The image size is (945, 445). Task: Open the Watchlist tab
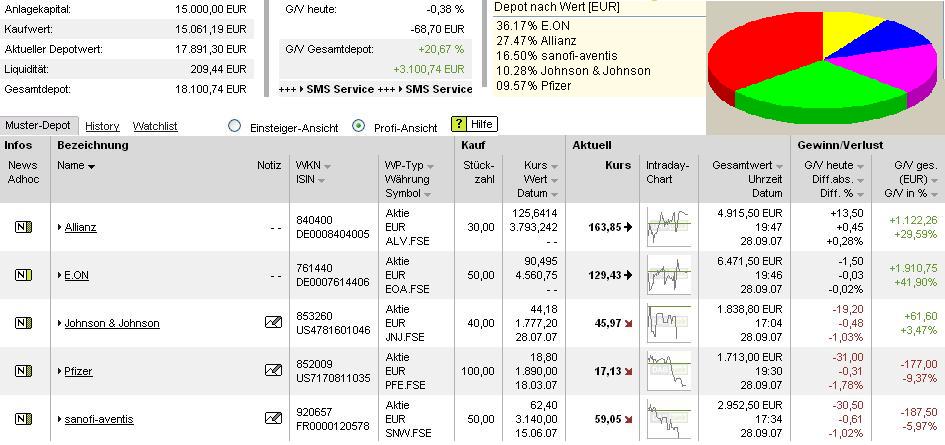click(x=155, y=126)
